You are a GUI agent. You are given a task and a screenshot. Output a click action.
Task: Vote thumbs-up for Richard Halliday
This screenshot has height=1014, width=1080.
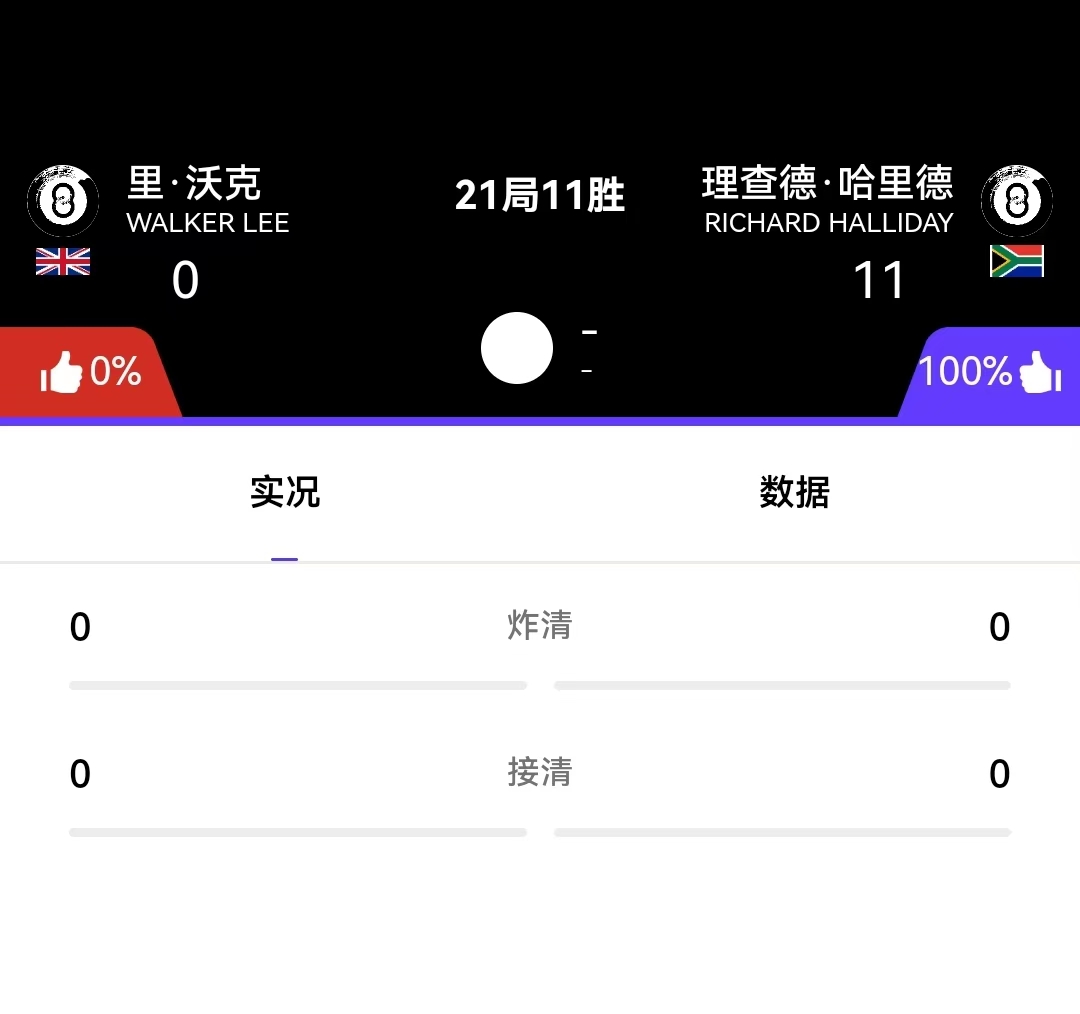pyautogui.click(x=1039, y=372)
